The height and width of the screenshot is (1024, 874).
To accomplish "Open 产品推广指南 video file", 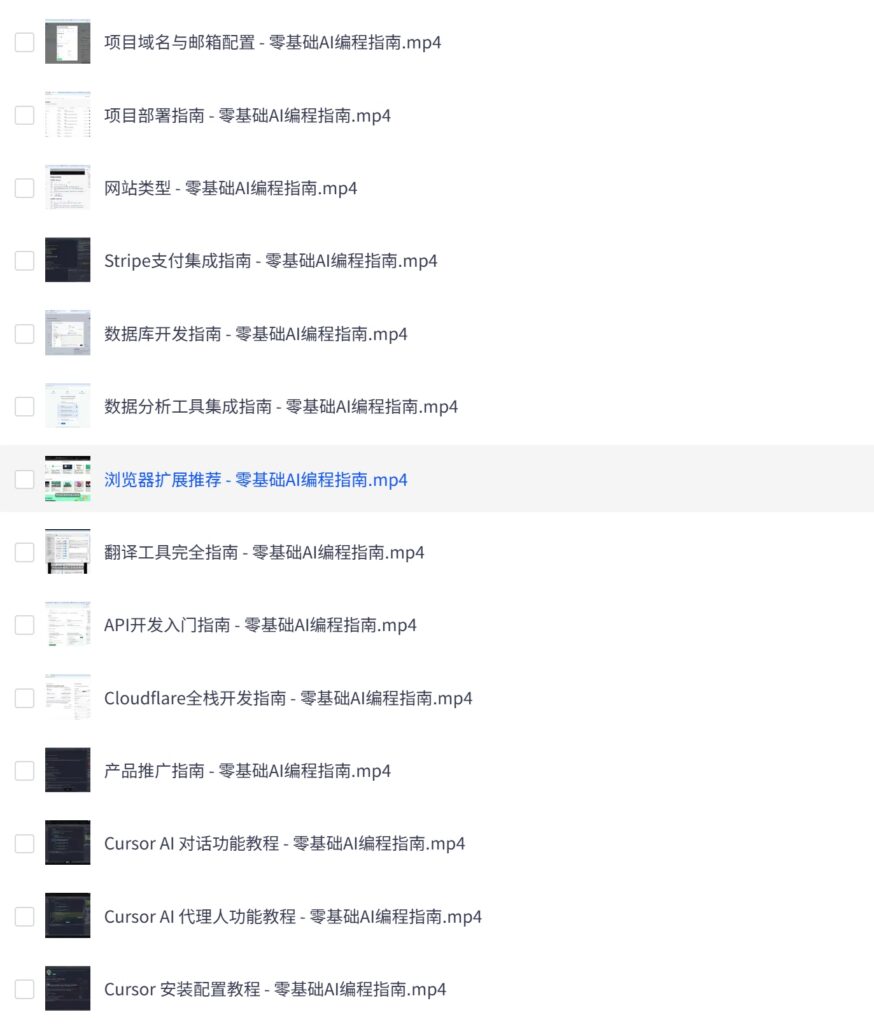I will [247, 771].
